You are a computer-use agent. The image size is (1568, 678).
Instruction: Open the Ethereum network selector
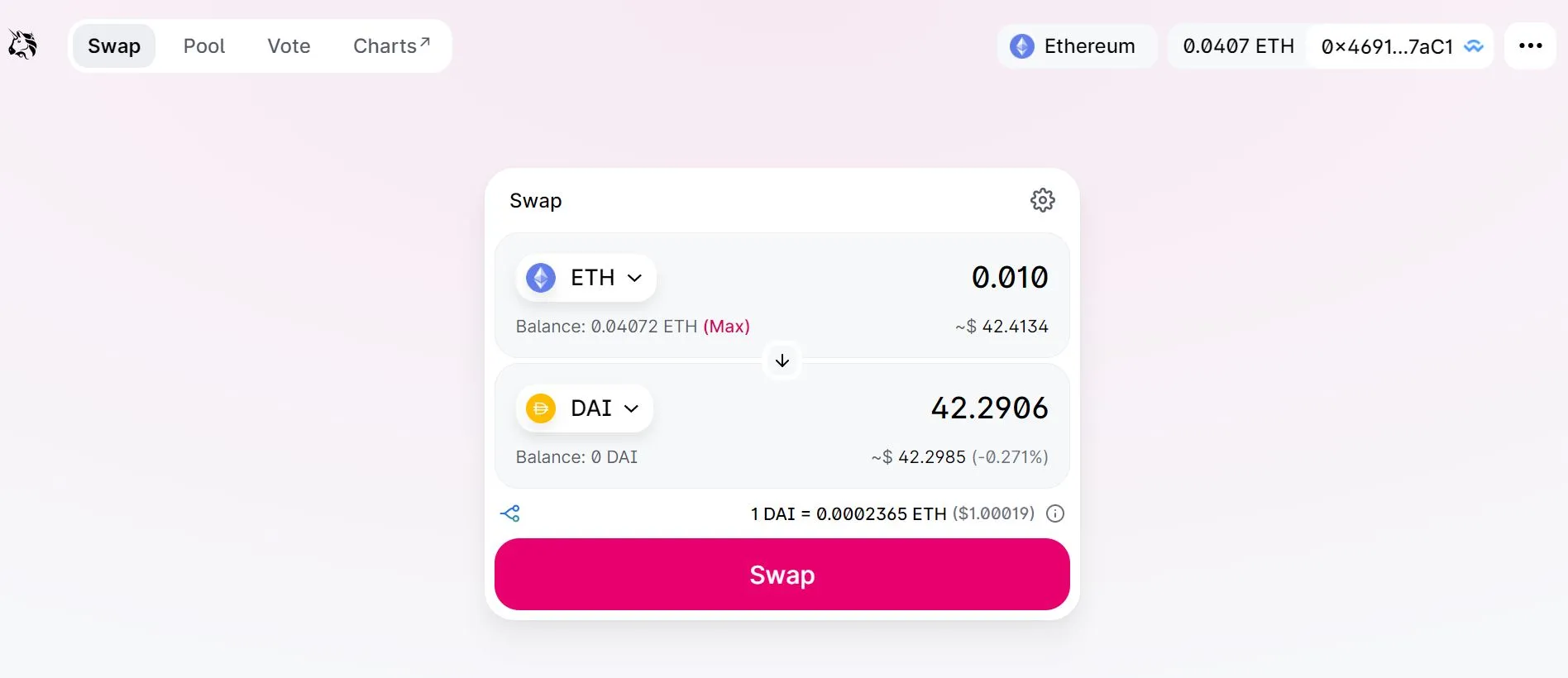tap(1075, 46)
